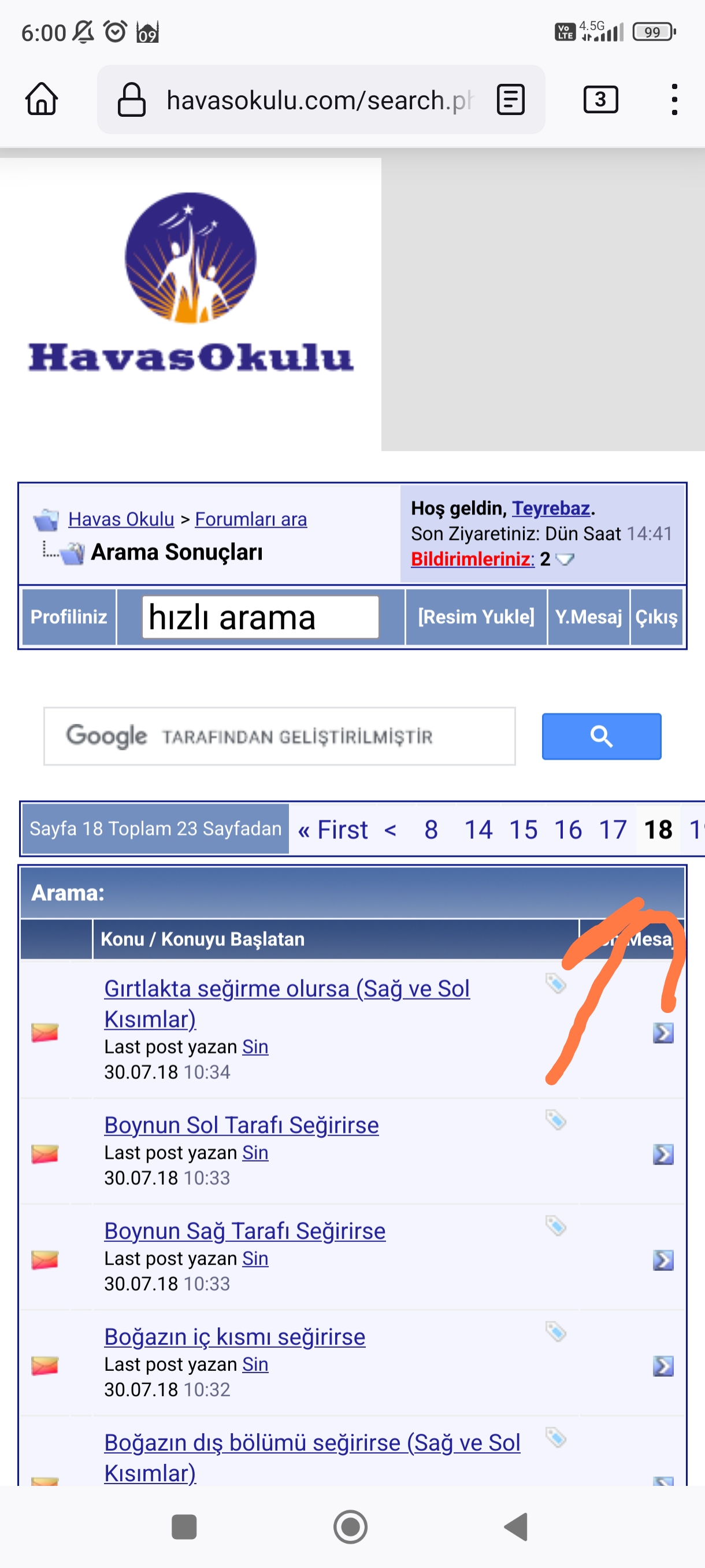Viewport: 705px width, 1568px height.
Task: Open Resim Yukle image upload
Action: (x=476, y=616)
